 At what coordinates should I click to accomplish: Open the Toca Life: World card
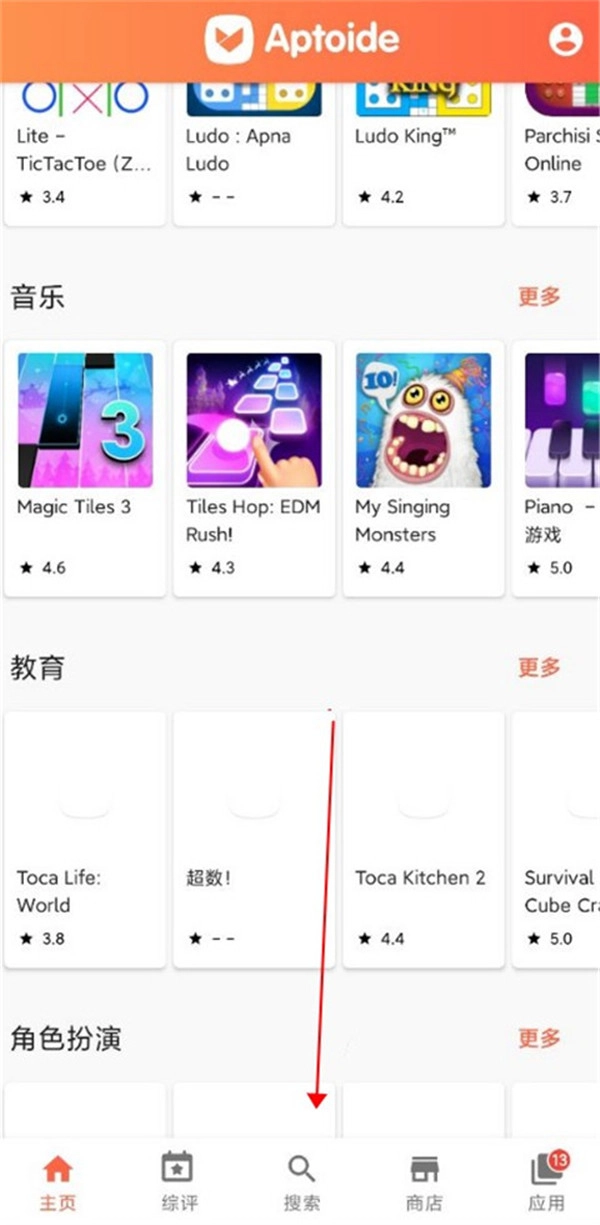[85, 838]
